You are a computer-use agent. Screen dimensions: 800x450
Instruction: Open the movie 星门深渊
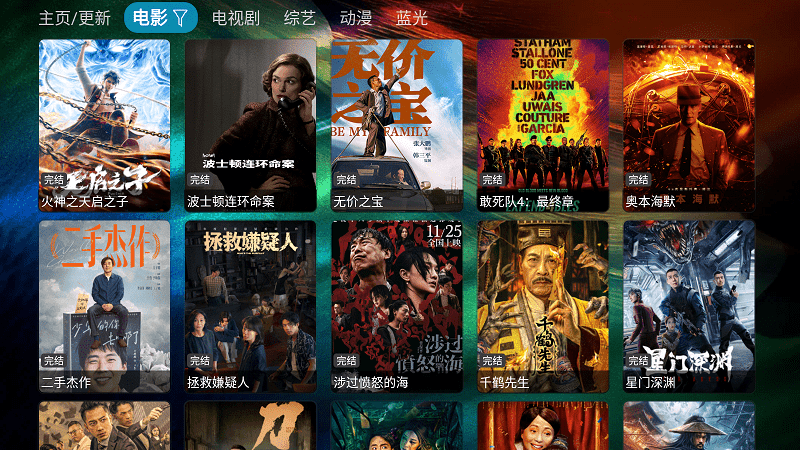(x=688, y=306)
